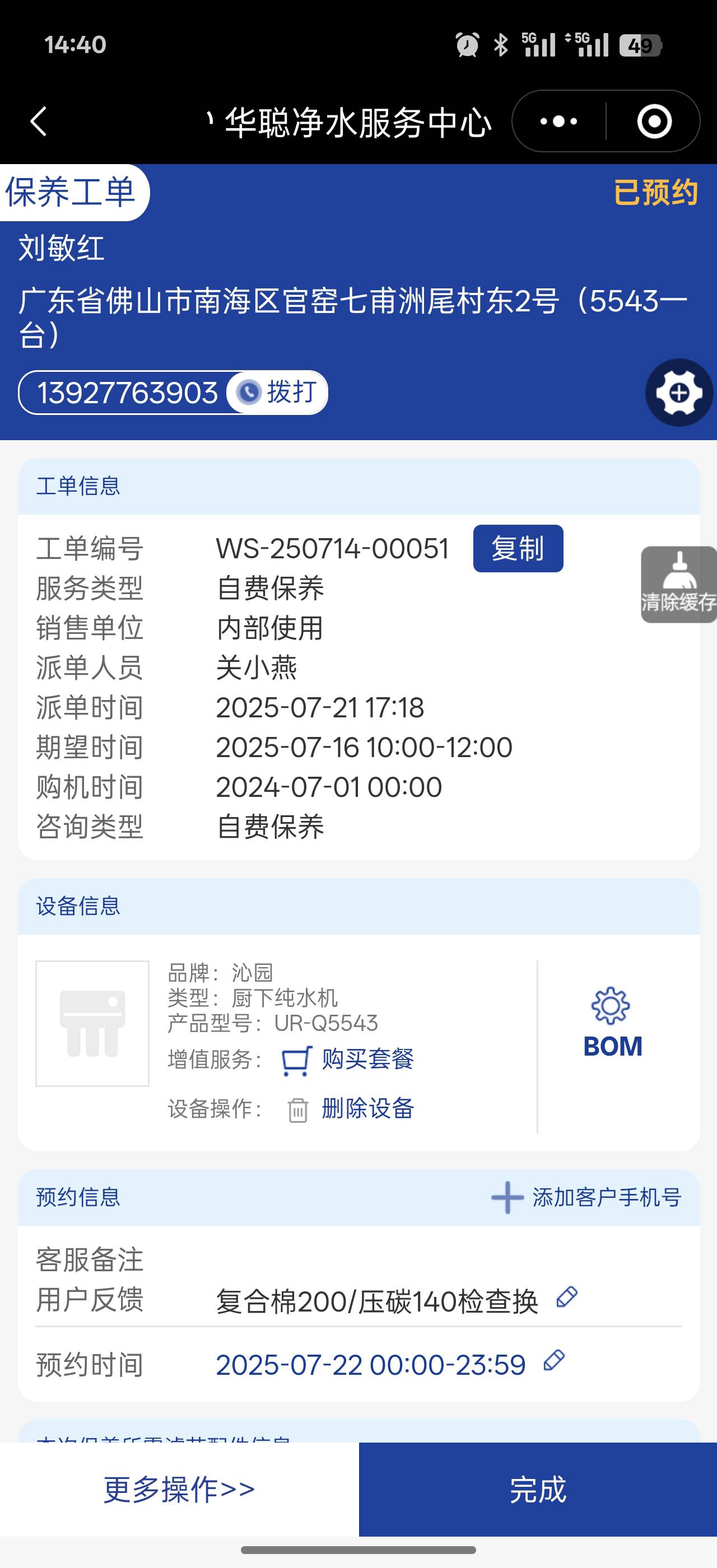
Task: Edit the user feedback (用户反馈) text
Action: pos(567,1297)
